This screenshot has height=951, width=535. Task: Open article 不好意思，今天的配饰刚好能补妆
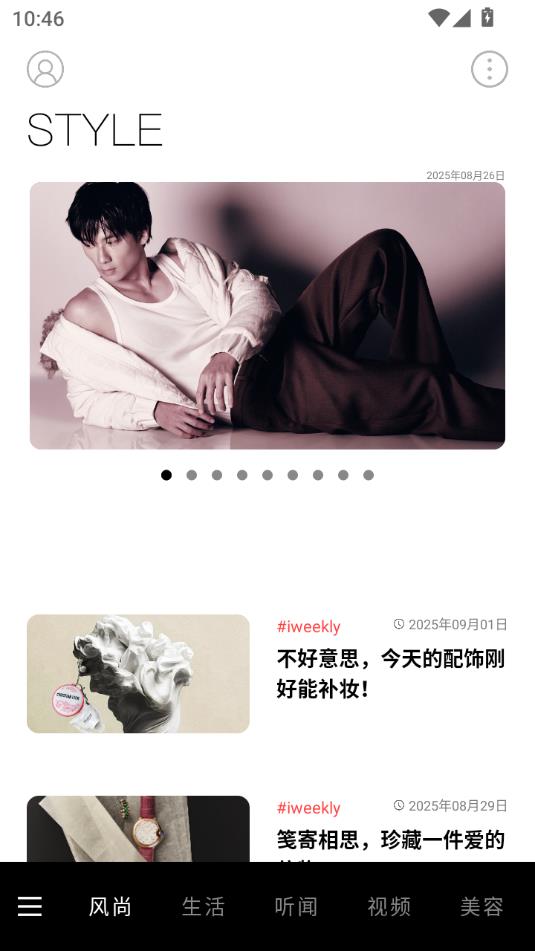tap(391, 674)
